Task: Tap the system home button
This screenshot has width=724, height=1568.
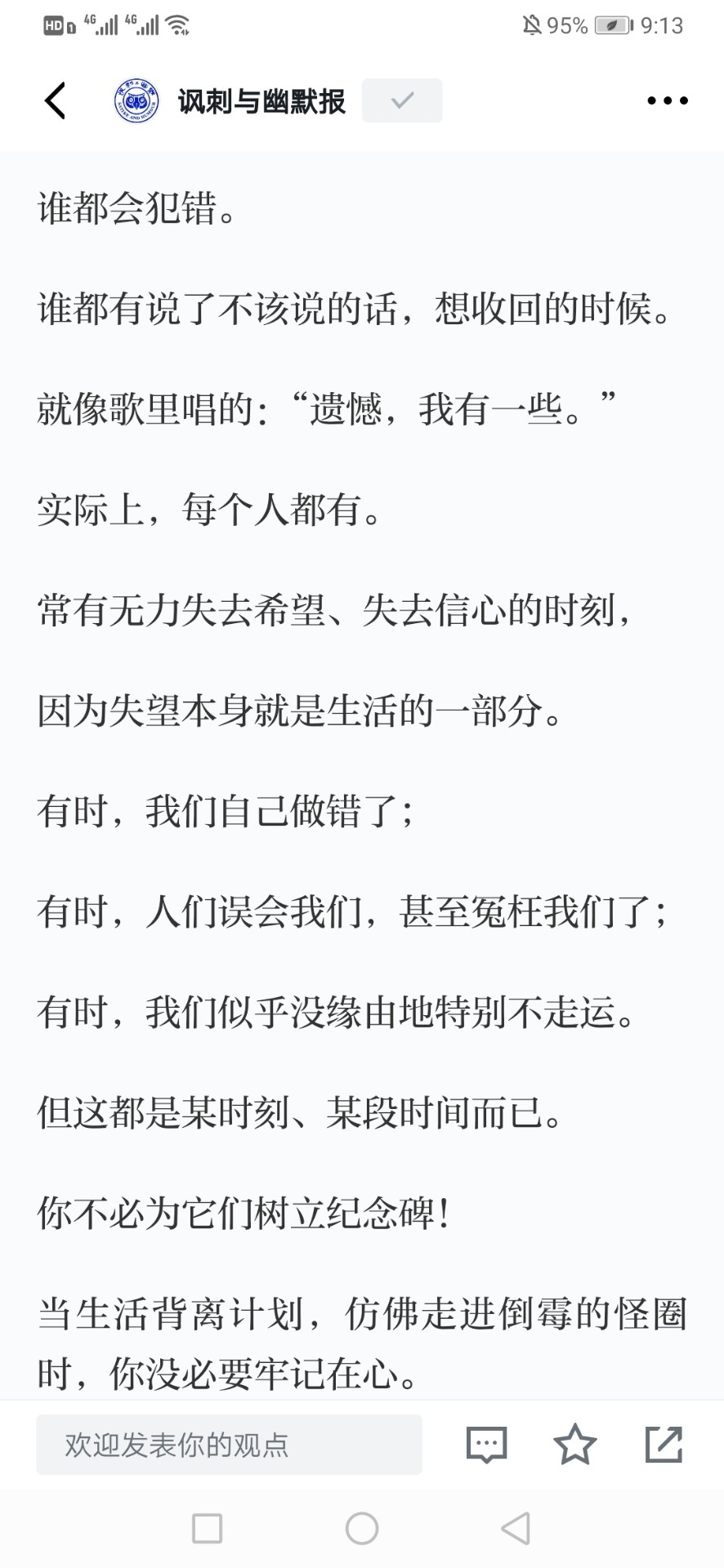Action: click(x=362, y=1528)
